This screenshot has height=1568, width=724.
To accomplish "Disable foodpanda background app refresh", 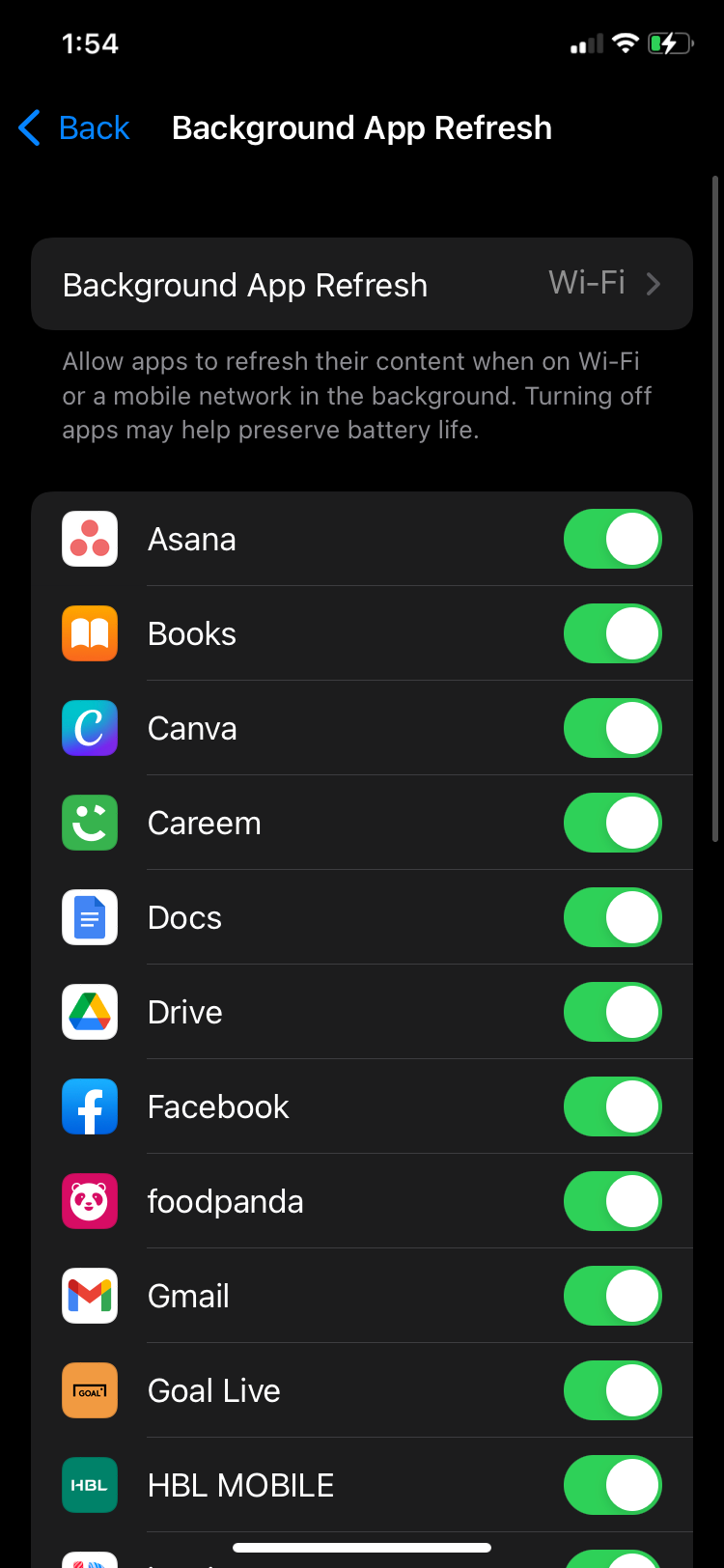I will click(612, 1201).
